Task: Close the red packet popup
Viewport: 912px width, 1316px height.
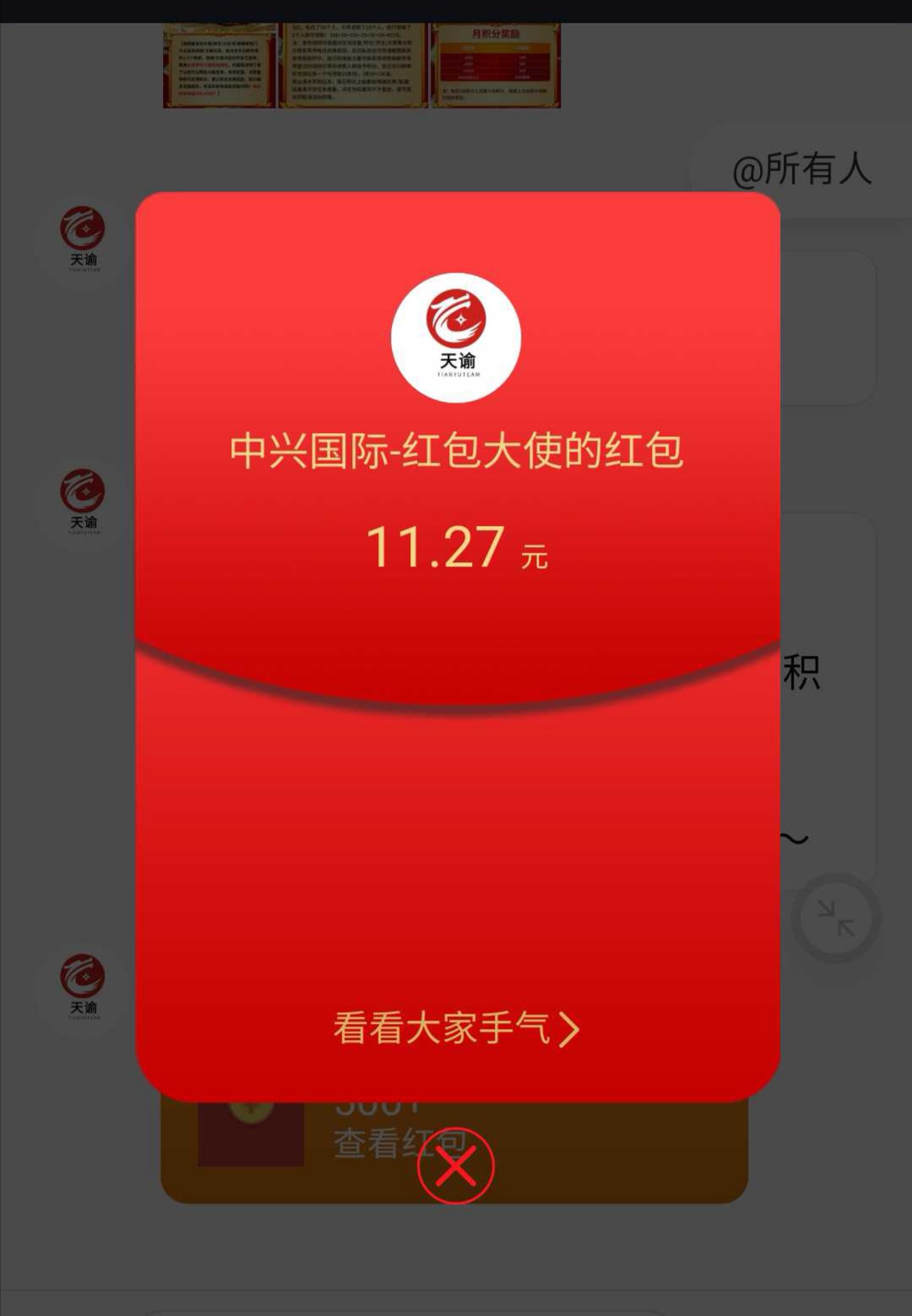Action: [455, 1166]
